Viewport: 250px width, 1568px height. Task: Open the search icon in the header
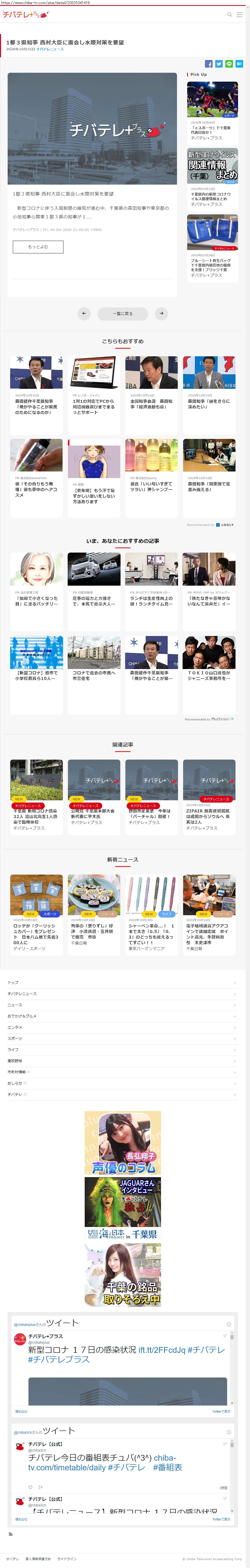click(x=229, y=14)
